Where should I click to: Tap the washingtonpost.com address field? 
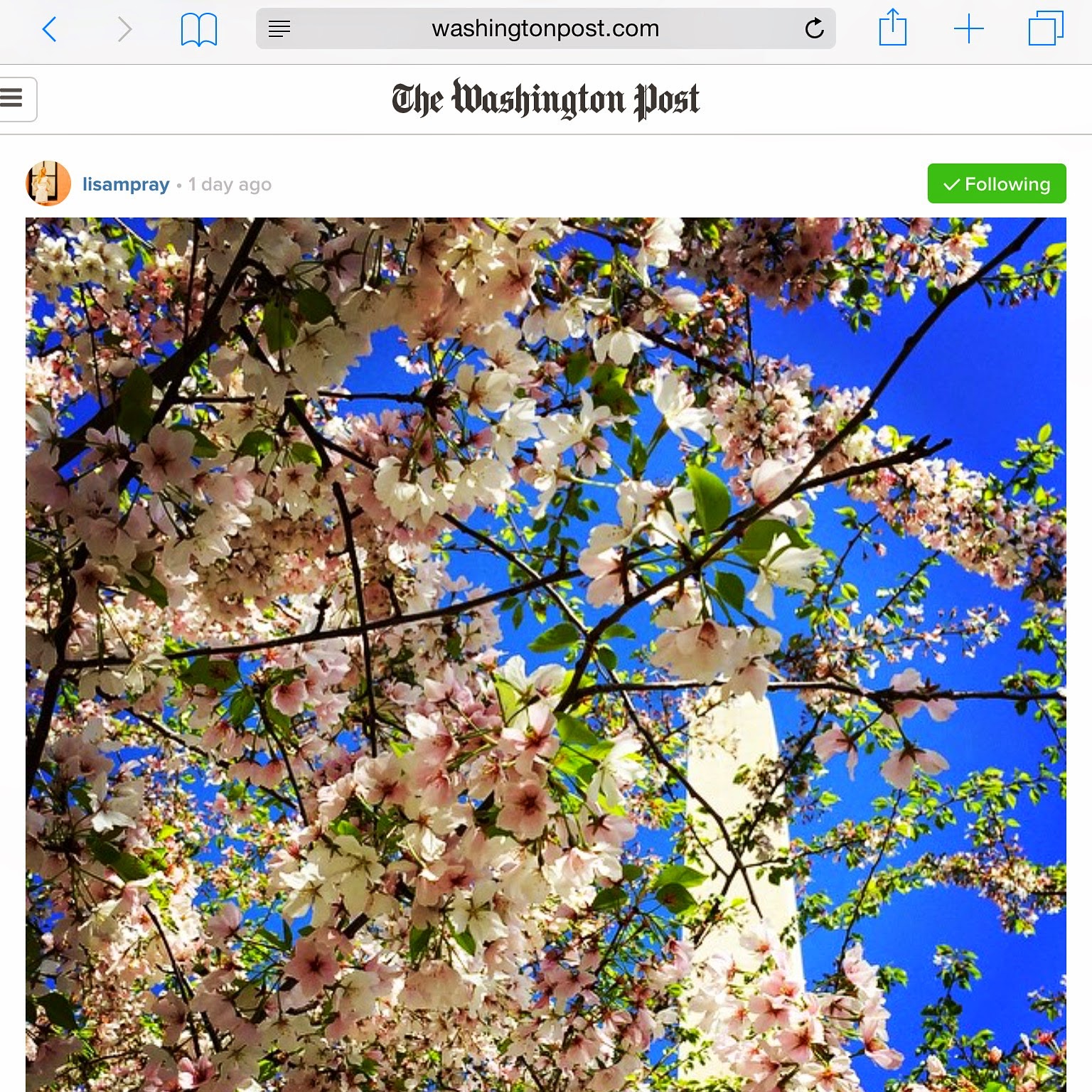[545, 29]
